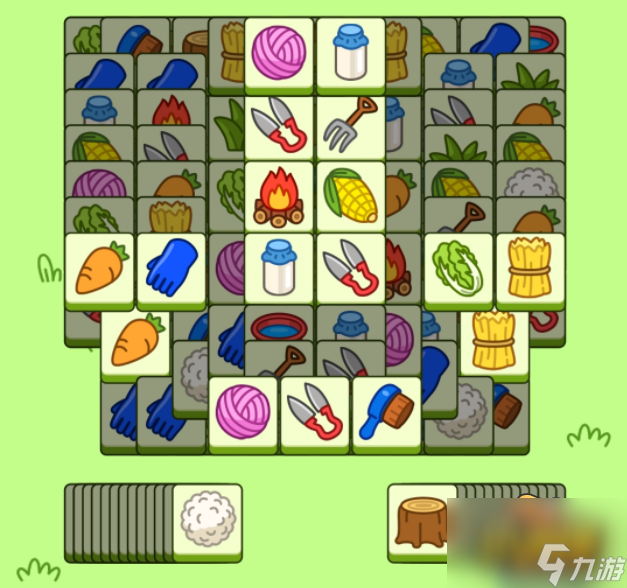This screenshot has height=588, width=627.
Task: Pick the hay bundle beside the cabbage
Action: coord(531,268)
